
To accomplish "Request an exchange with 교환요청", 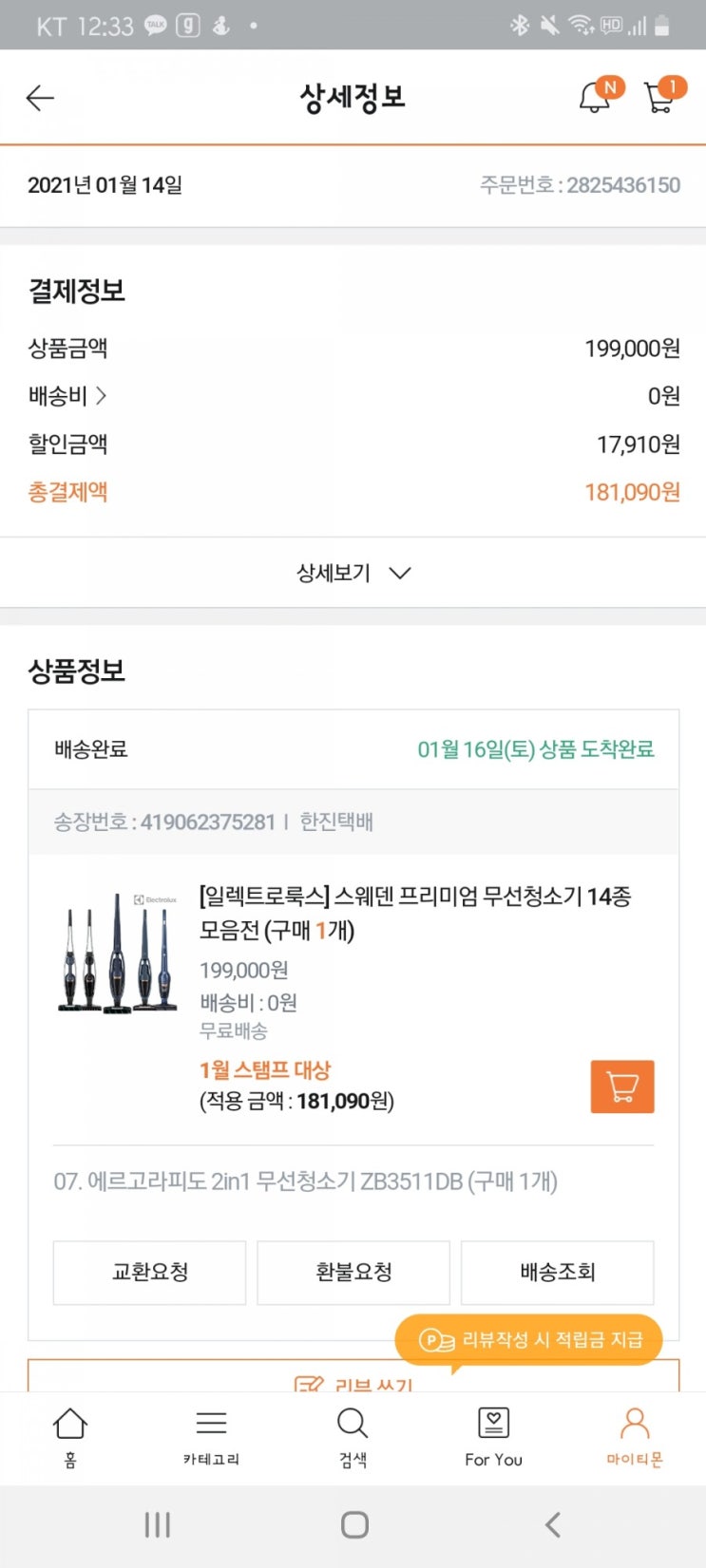I will (149, 1272).
